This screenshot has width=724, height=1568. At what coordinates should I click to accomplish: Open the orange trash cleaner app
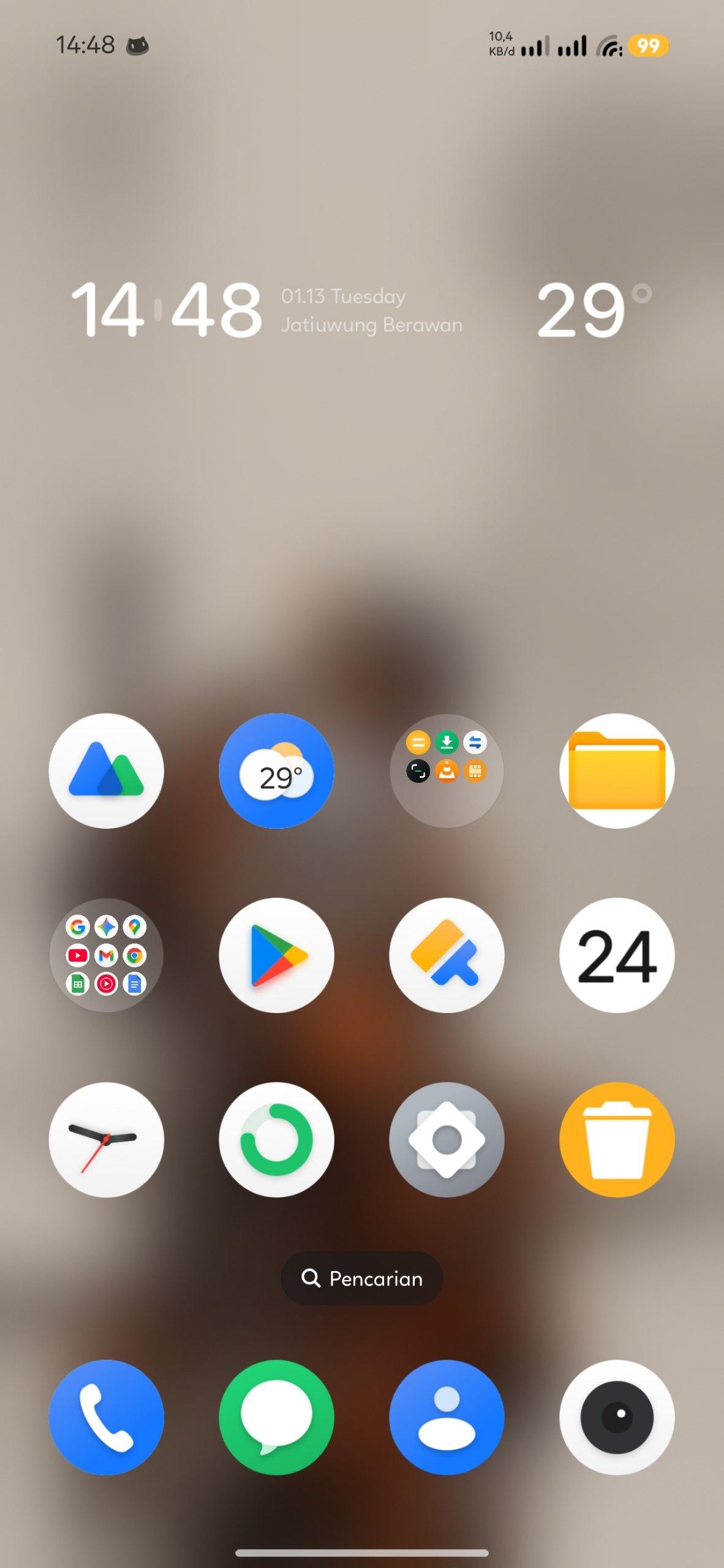point(616,1139)
